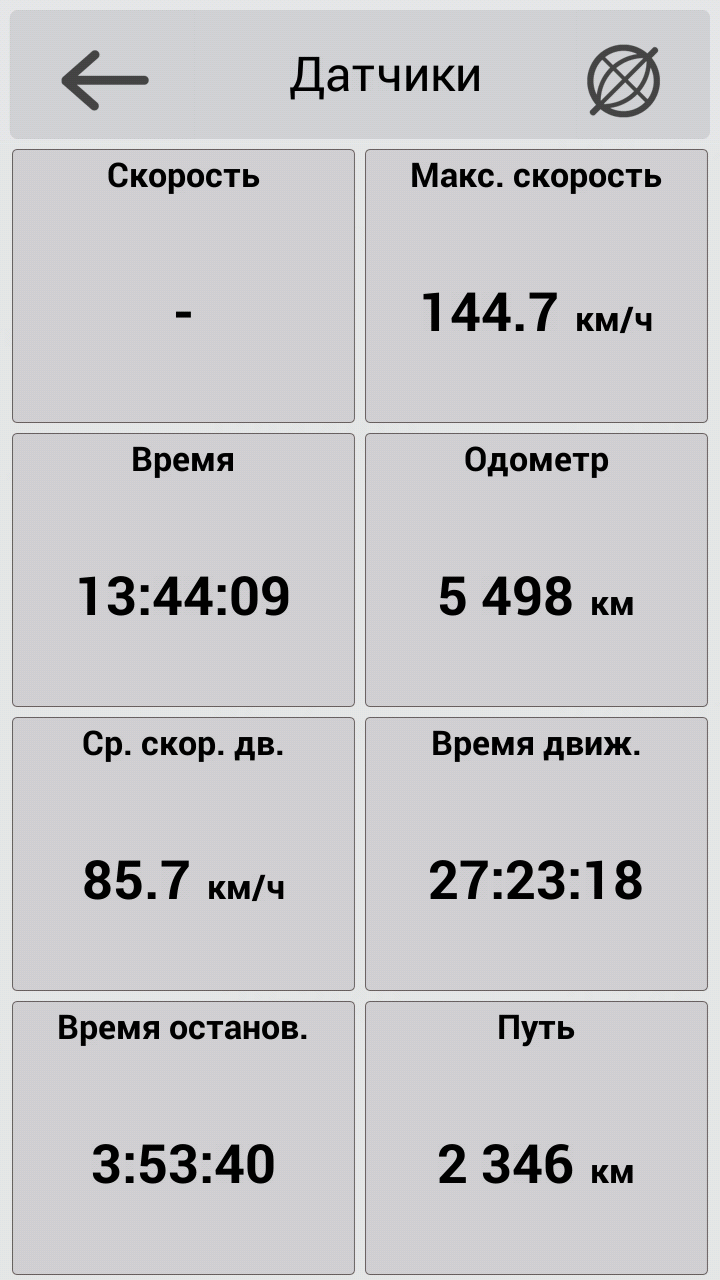Go back using the arrow icon

click(104, 78)
